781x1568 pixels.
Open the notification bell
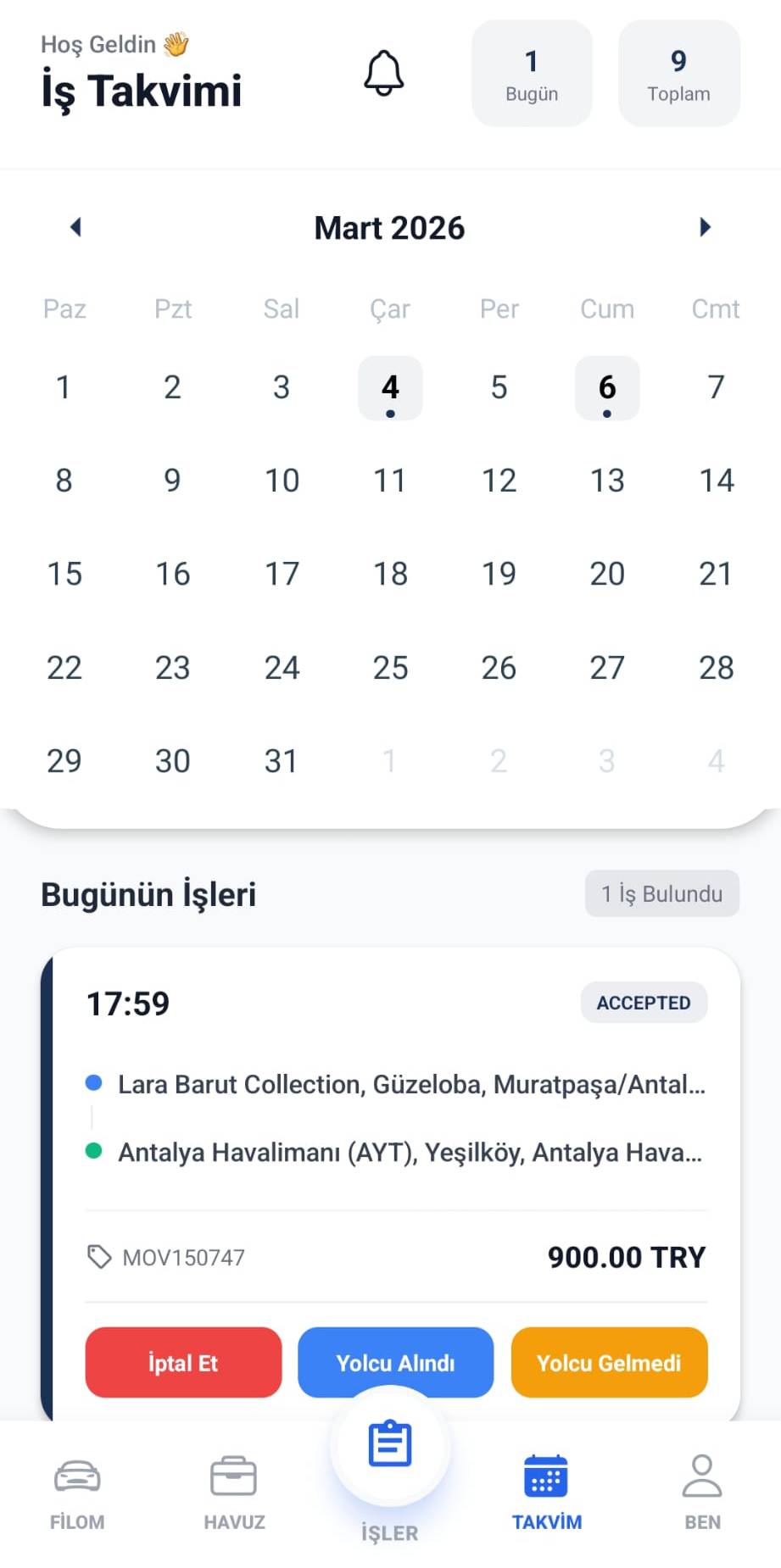(384, 74)
